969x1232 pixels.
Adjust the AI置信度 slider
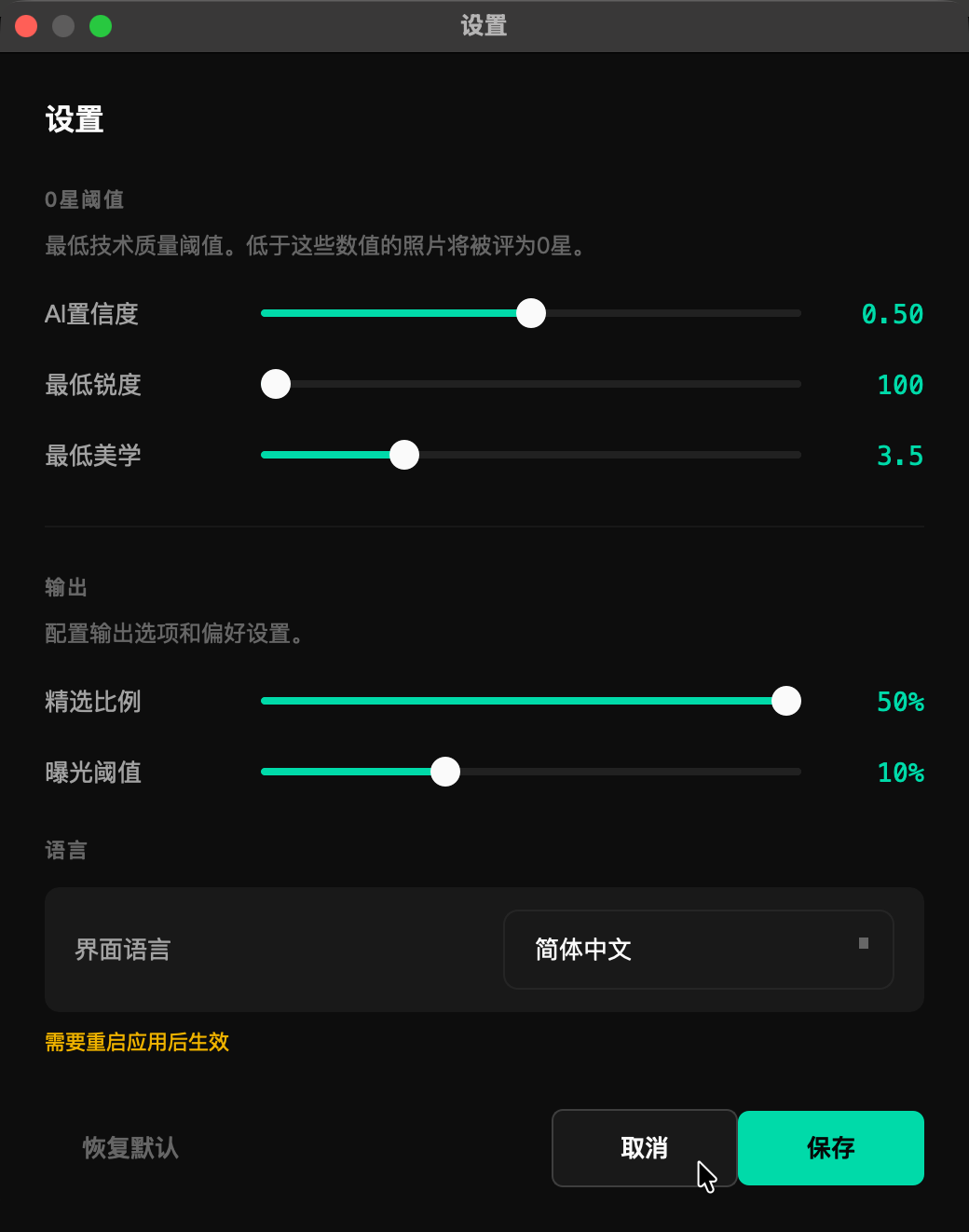[x=530, y=313]
